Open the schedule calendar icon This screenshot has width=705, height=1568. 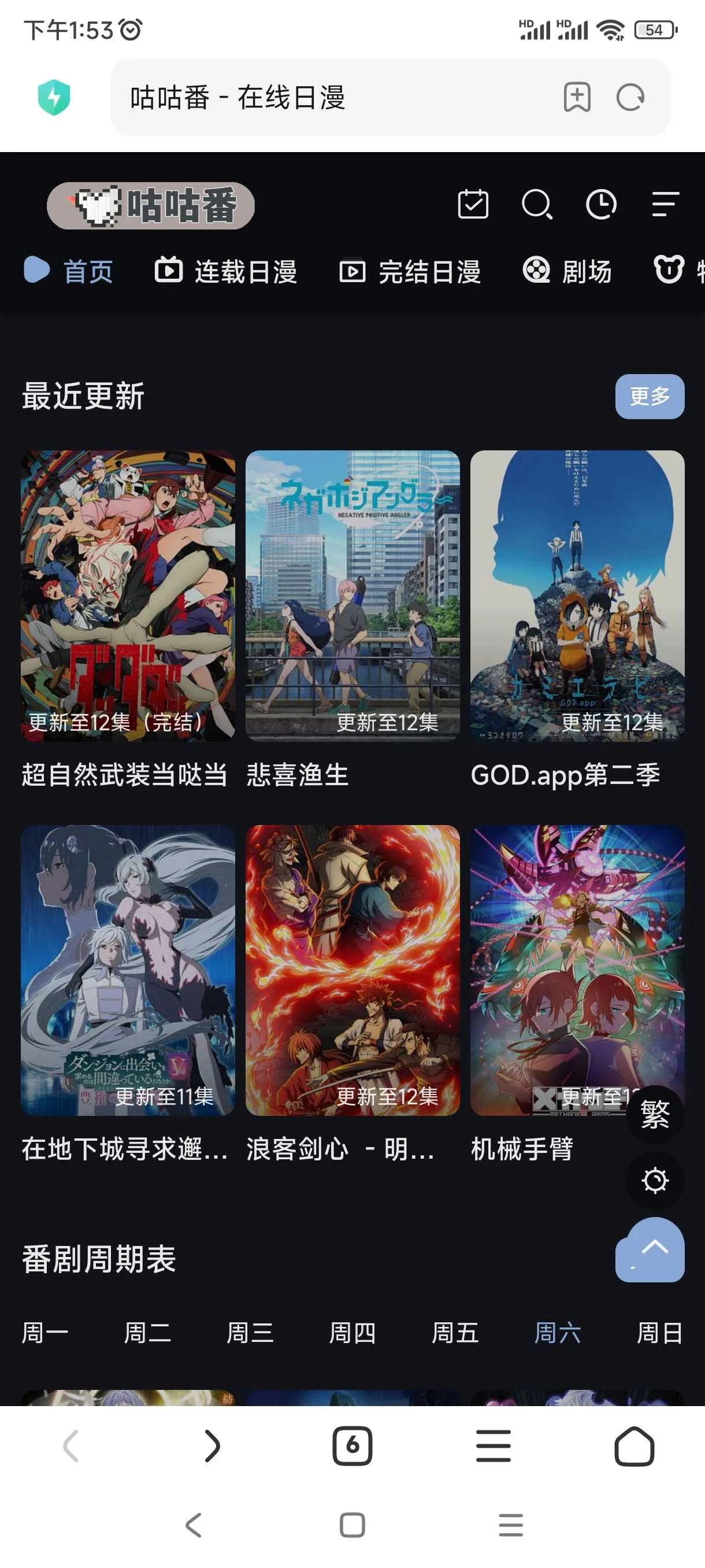[473, 205]
